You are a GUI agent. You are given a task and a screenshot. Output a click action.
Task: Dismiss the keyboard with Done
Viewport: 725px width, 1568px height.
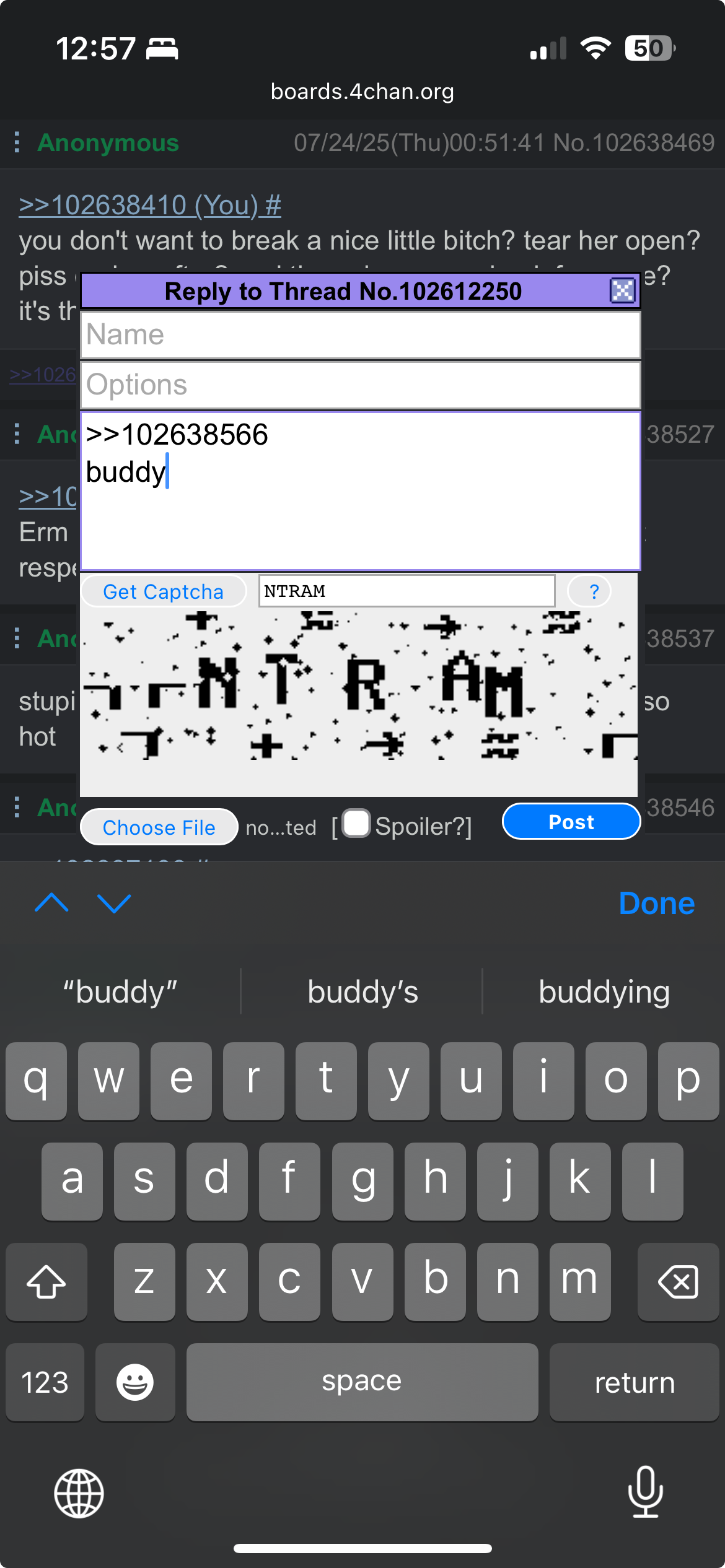[x=656, y=903]
